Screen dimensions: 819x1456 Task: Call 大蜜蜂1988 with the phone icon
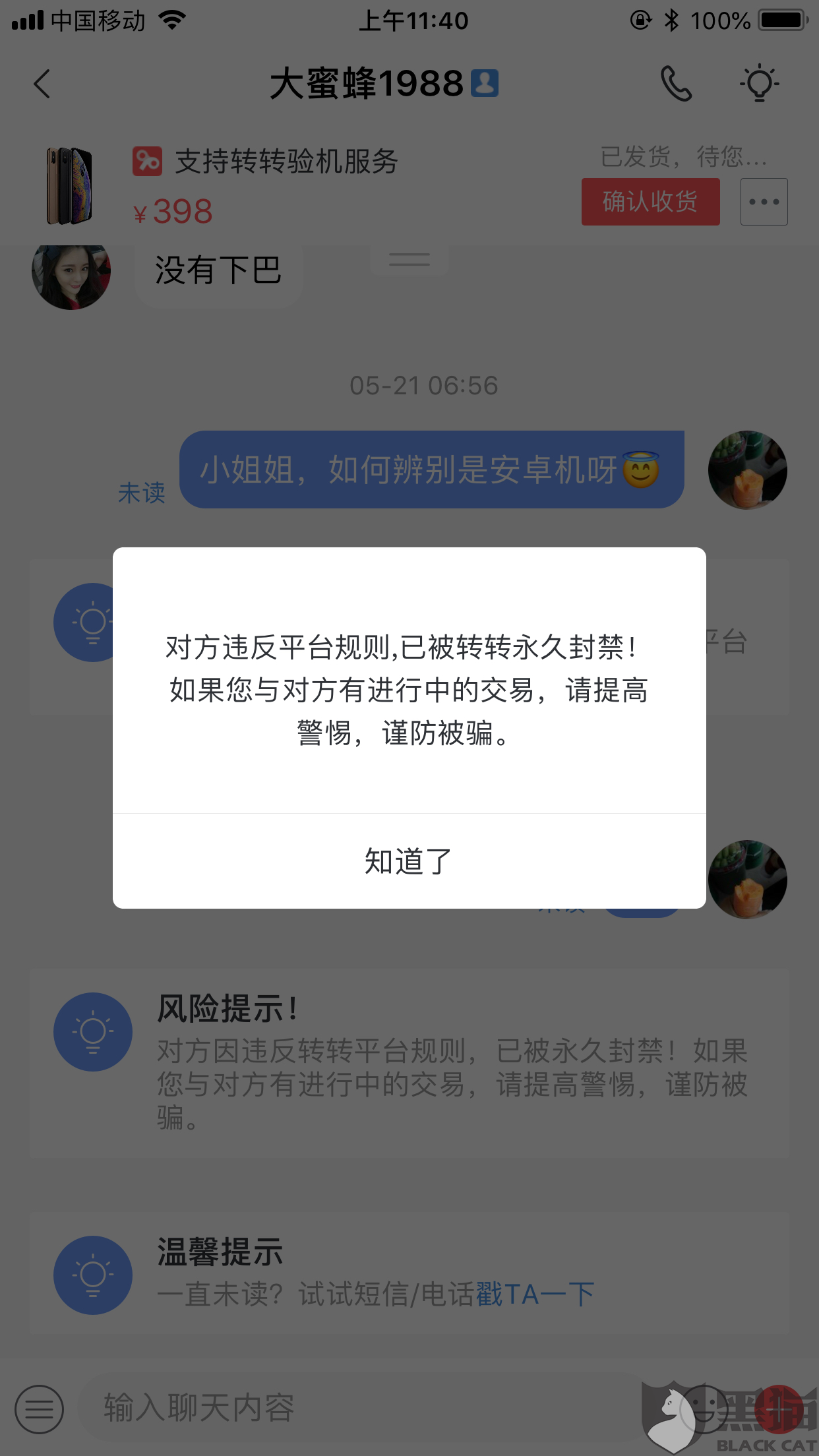click(676, 84)
